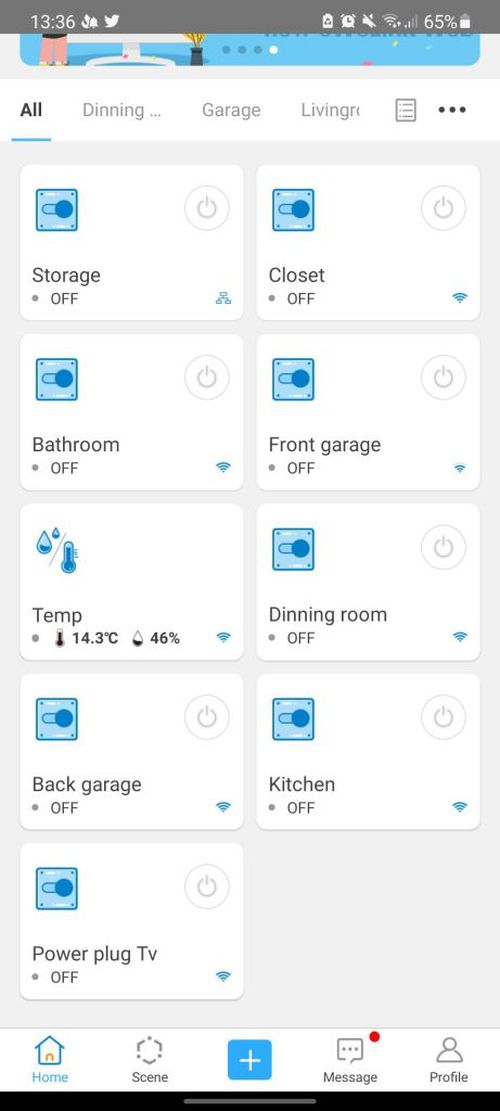Image resolution: width=500 pixels, height=1111 pixels.
Task: Add a new device with plus button
Action: (249, 1060)
